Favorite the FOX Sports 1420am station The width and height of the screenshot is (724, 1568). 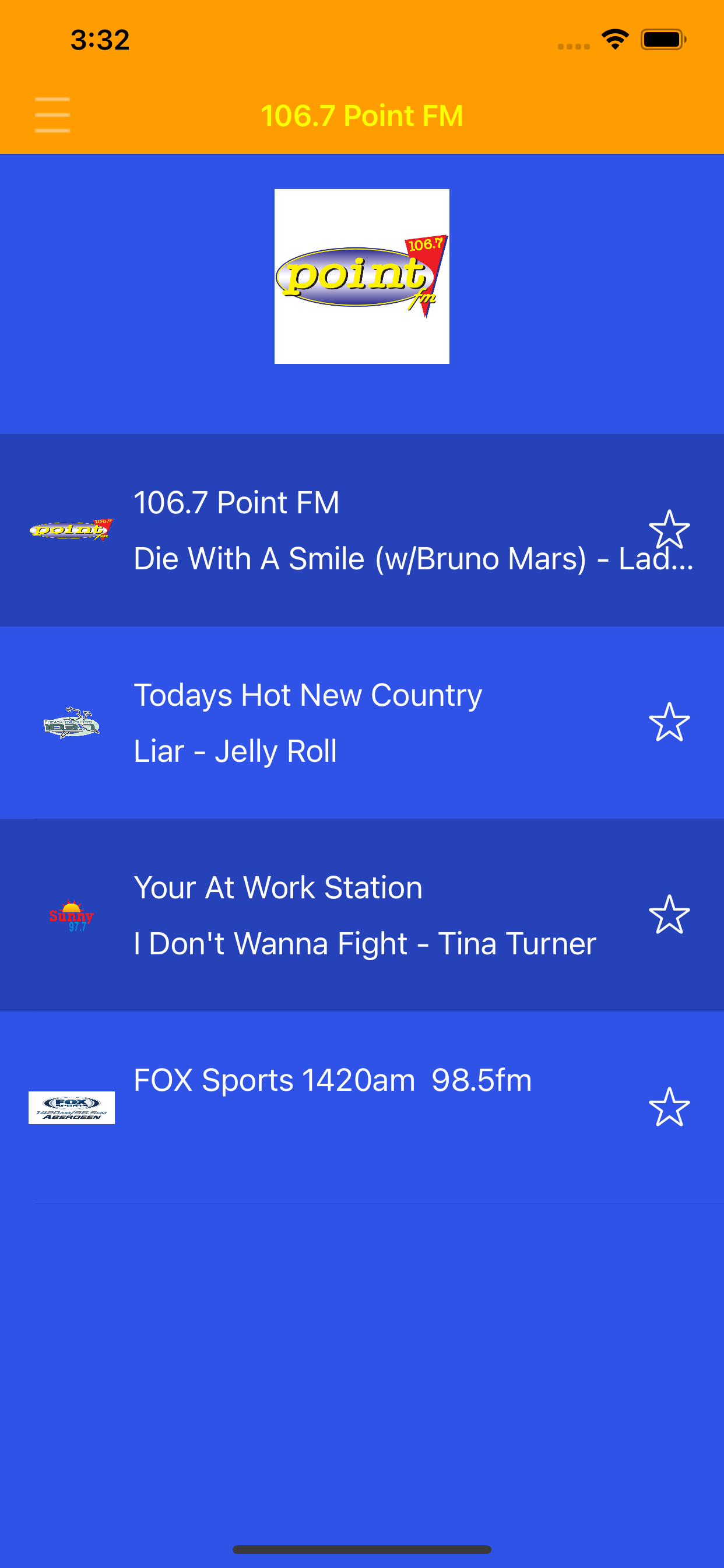pos(669,1107)
